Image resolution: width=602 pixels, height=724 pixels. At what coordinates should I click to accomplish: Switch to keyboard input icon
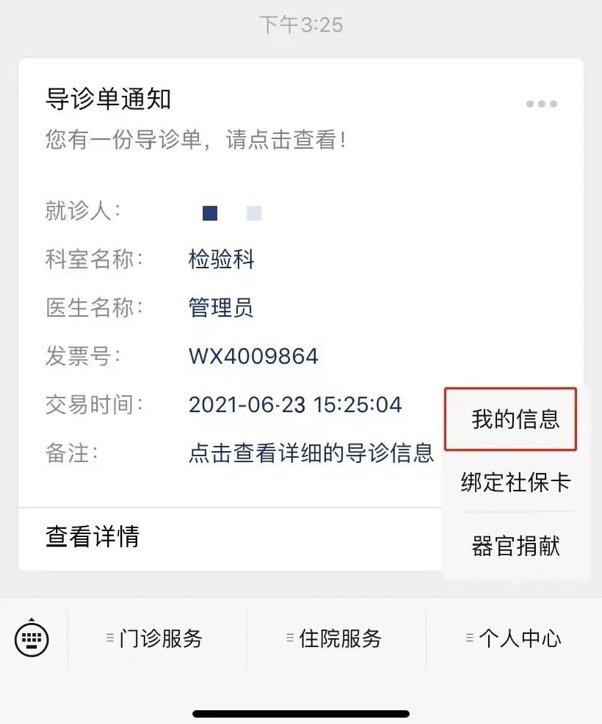pos(33,638)
